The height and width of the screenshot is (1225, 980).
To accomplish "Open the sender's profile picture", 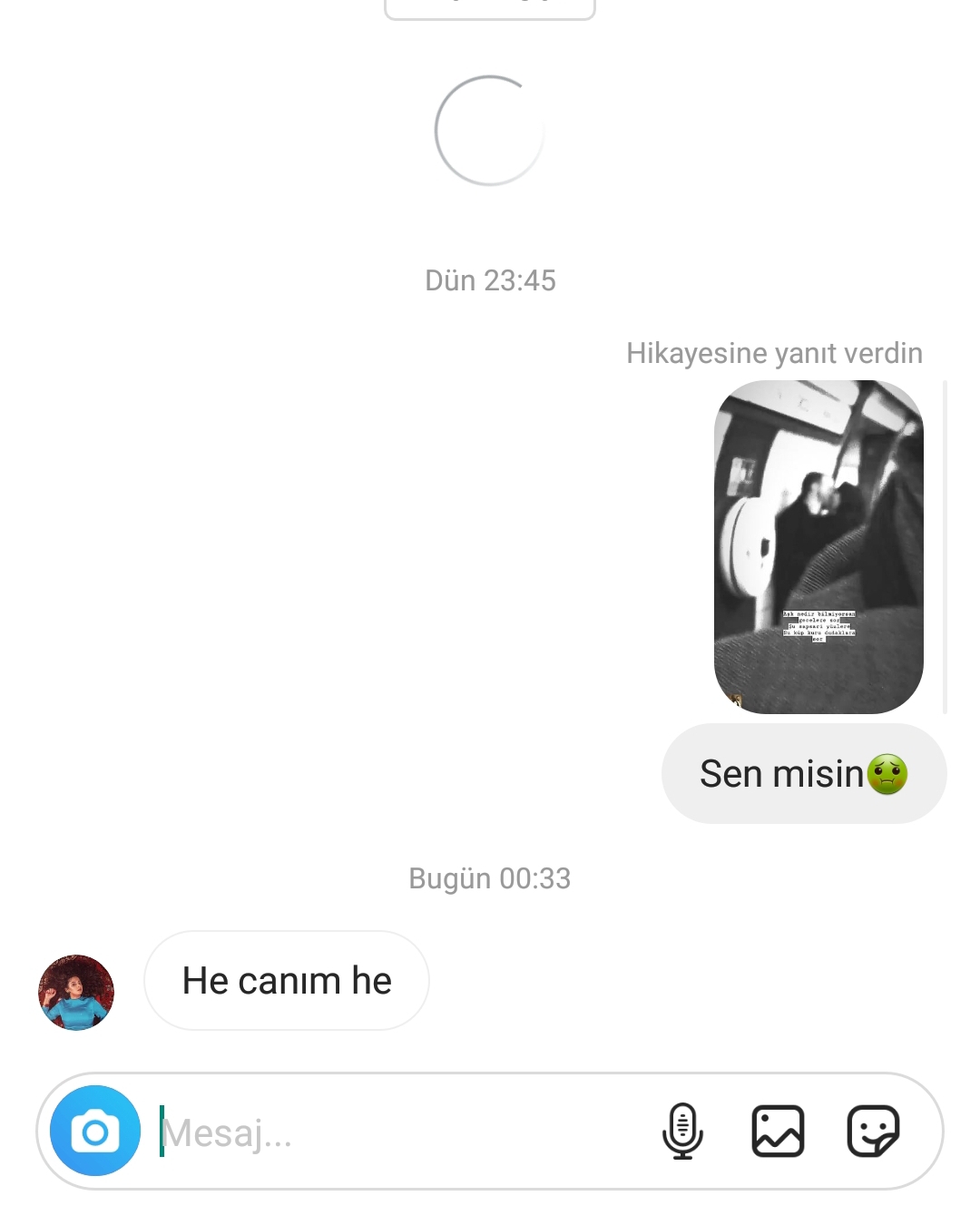I will [76, 992].
